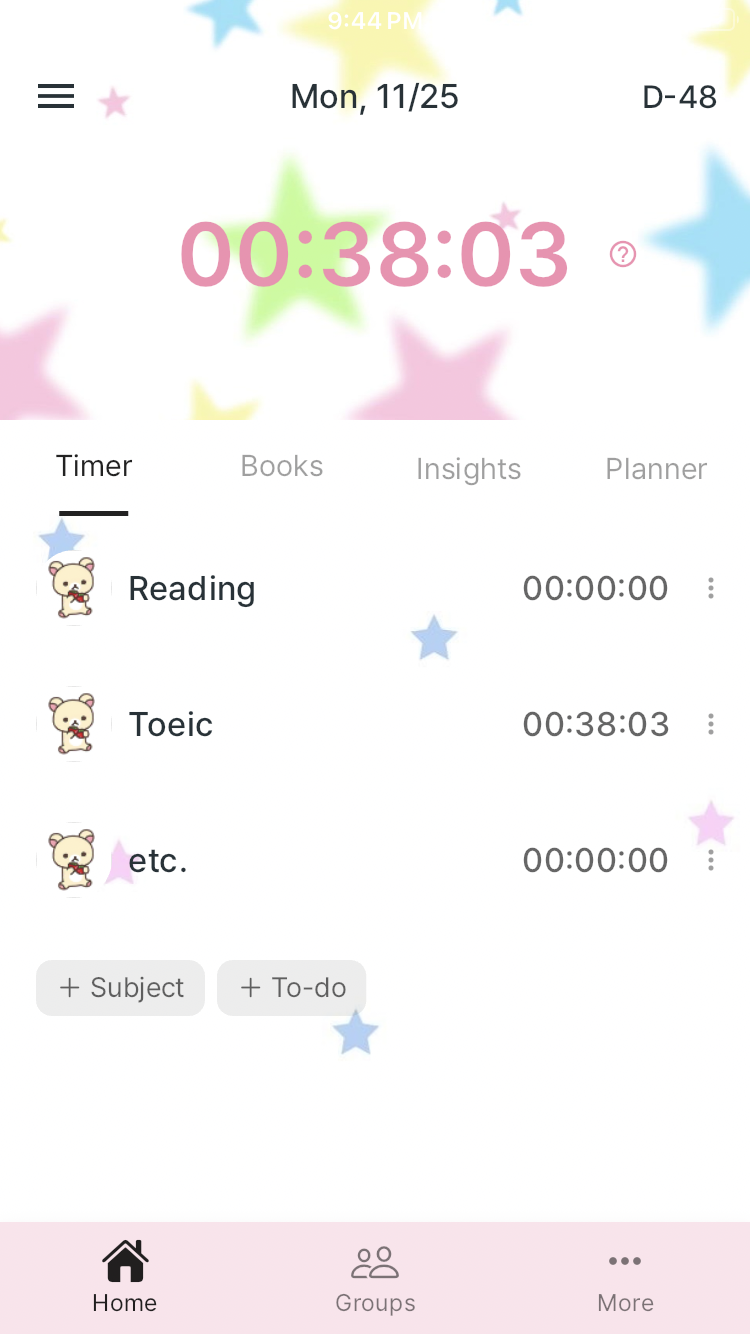Tap the Mon, 11/25 date selector

click(x=374, y=97)
